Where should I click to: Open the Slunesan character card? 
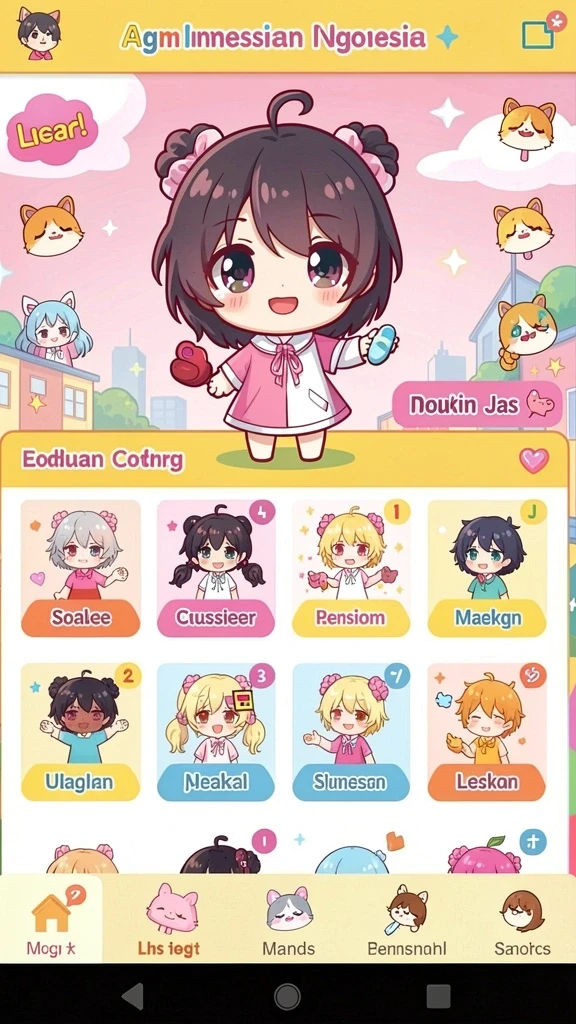[x=351, y=732]
